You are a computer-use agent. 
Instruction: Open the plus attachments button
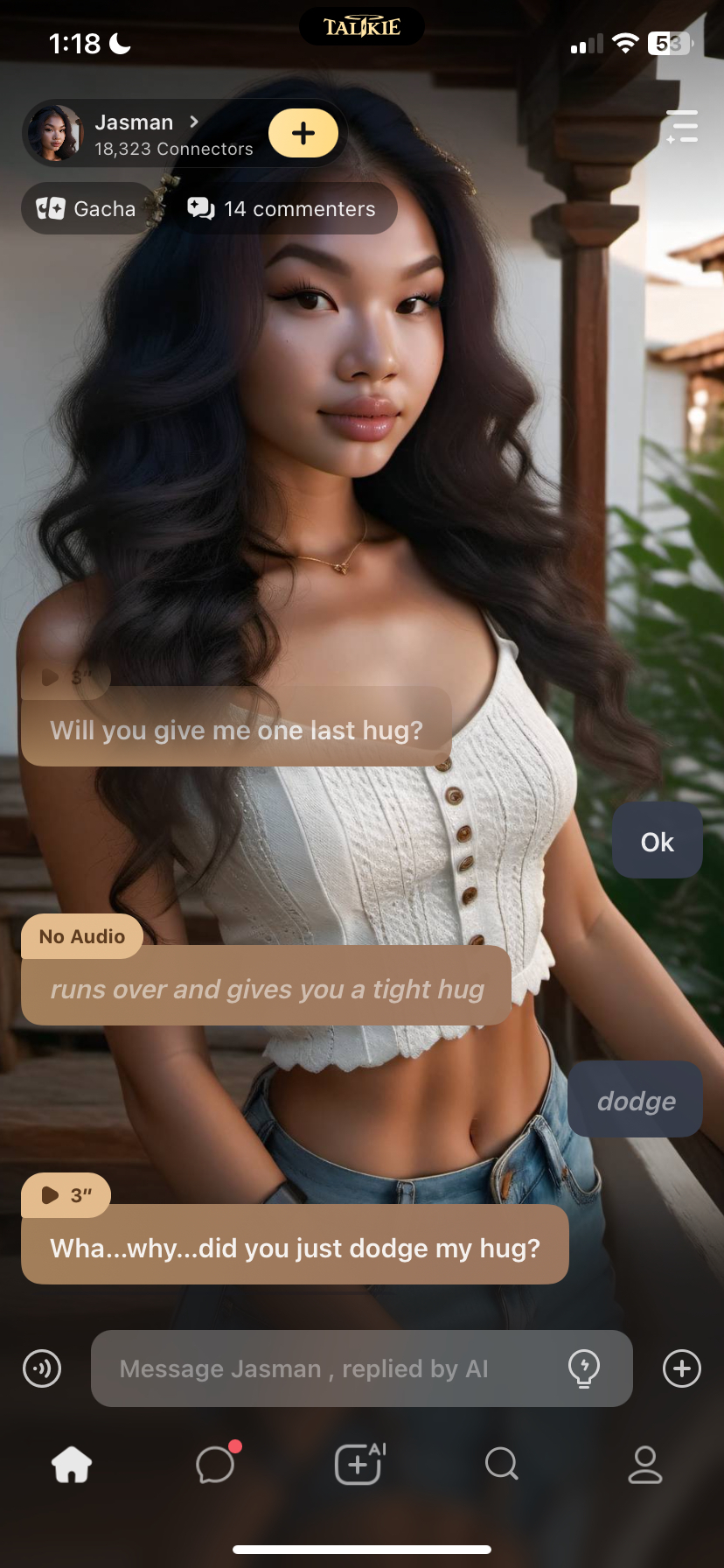tap(682, 1368)
